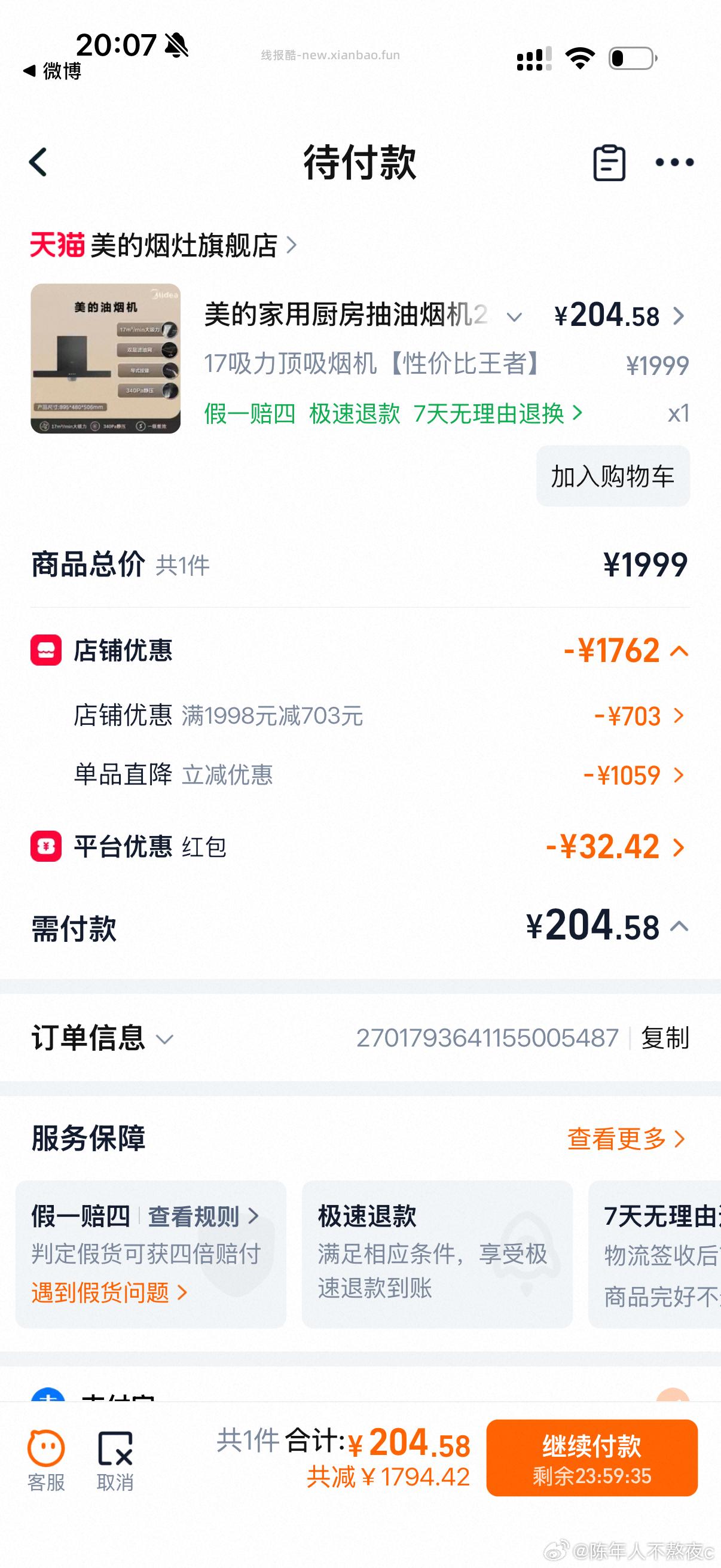This screenshot has width=721, height=1568.
Task: Click the red 店铺优惠 coupon icon
Action: pyautogui.click(x=45, y=651)
